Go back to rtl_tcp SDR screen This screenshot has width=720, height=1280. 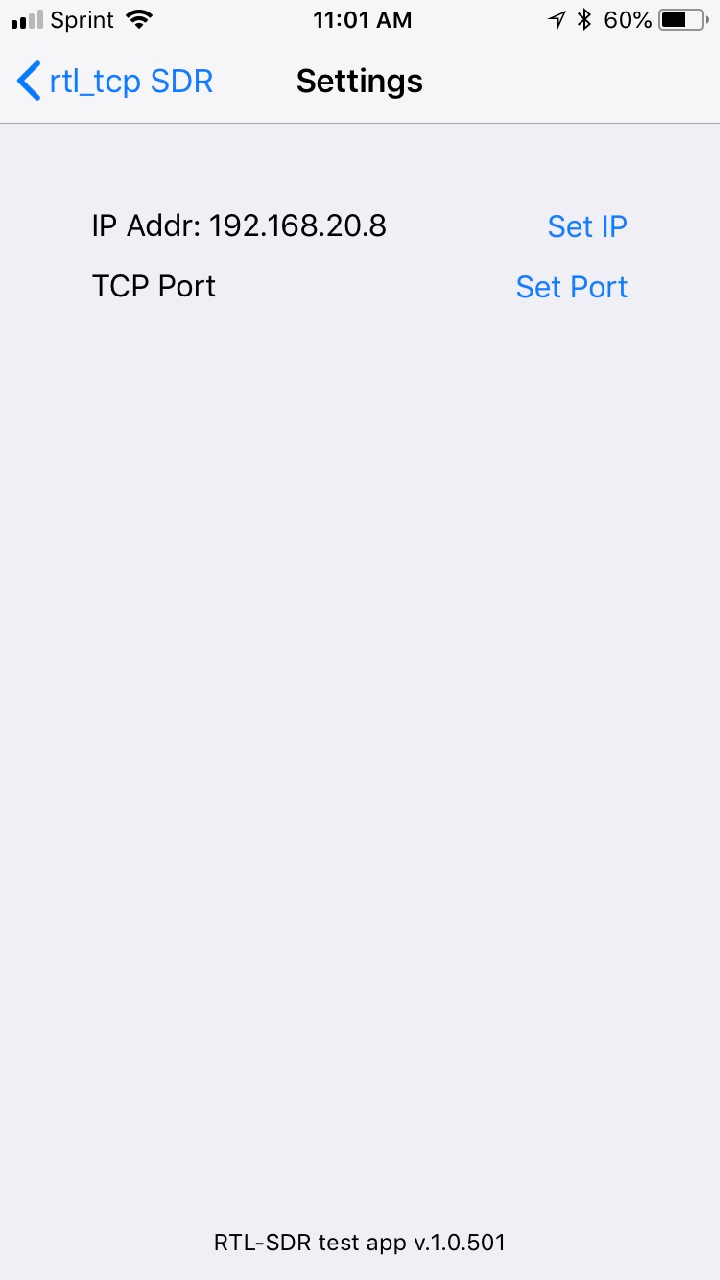pos(115,81)
